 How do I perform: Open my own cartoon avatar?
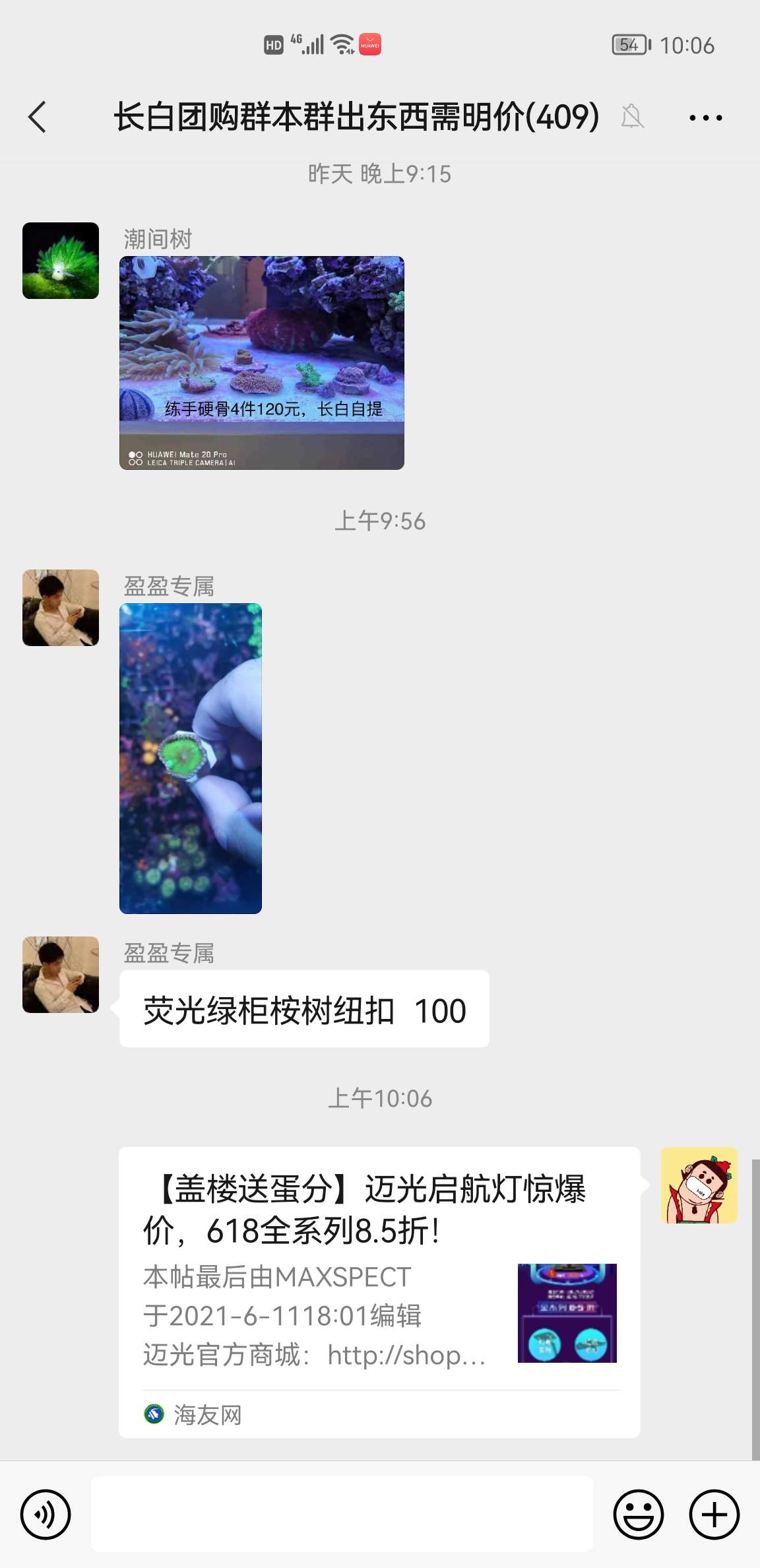699,1185
